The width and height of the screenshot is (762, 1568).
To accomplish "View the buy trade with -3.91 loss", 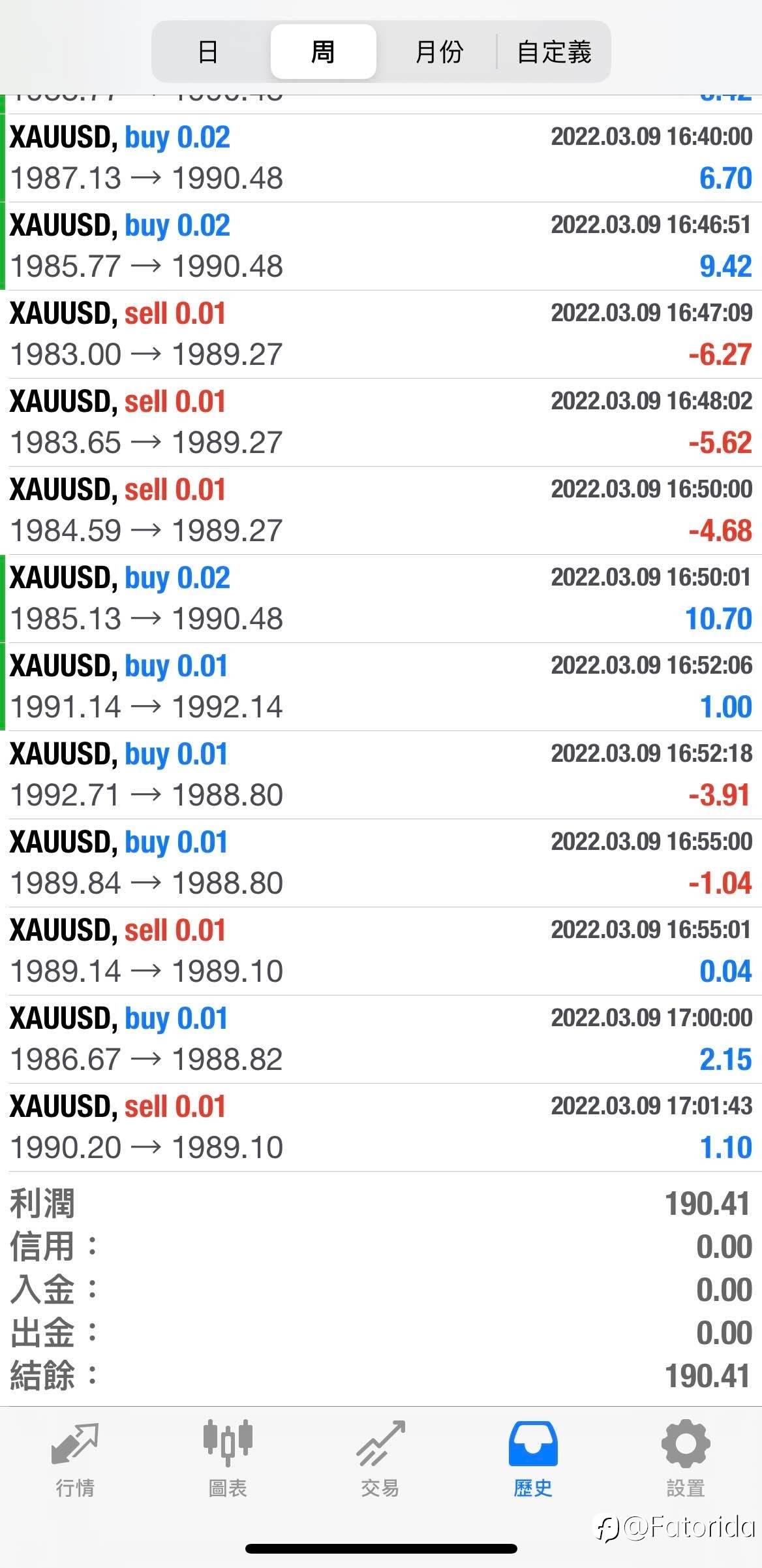I will [x=381, y=775].
